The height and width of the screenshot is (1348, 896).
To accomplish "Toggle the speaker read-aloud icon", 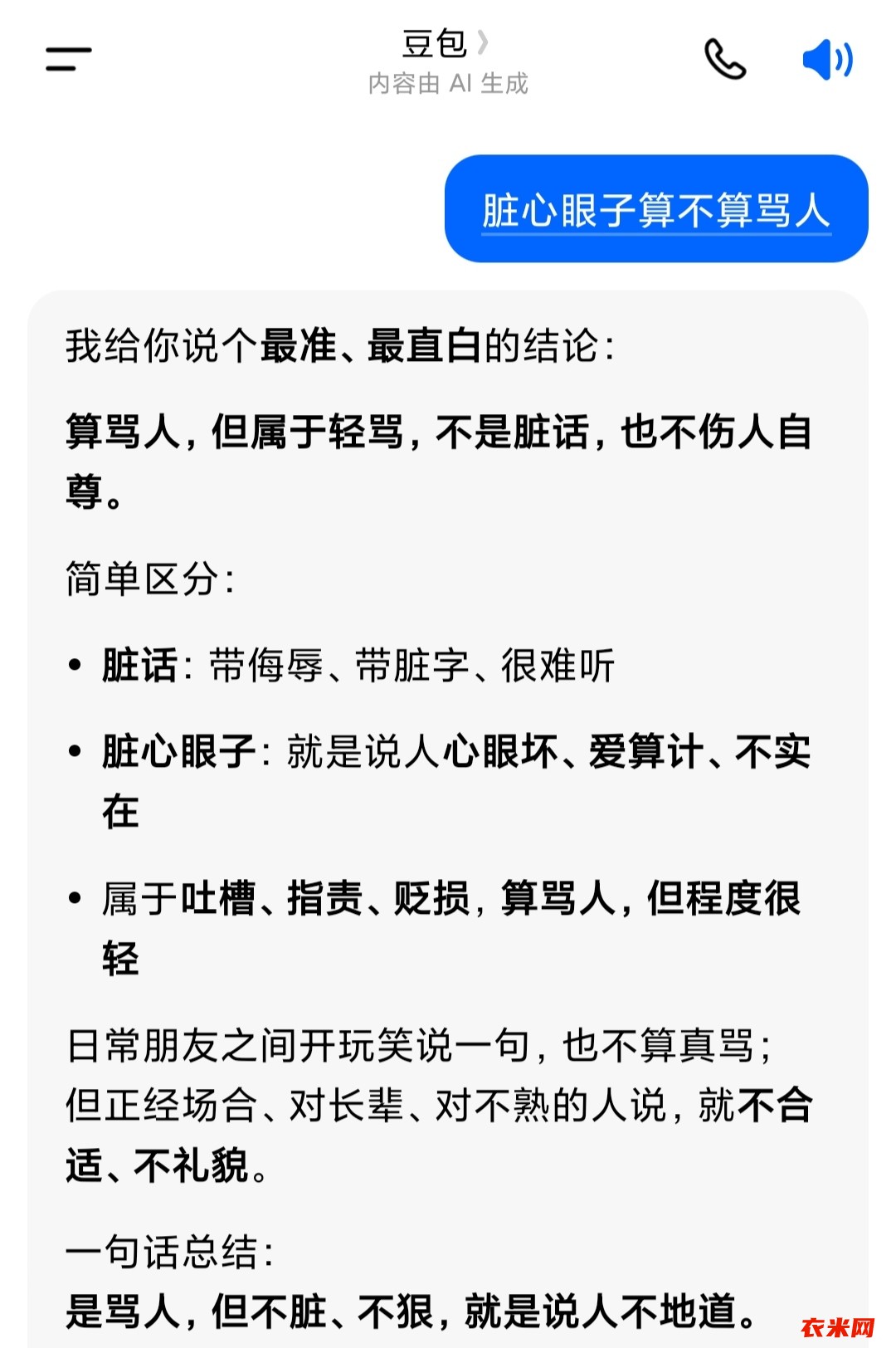I will (827, 60).
